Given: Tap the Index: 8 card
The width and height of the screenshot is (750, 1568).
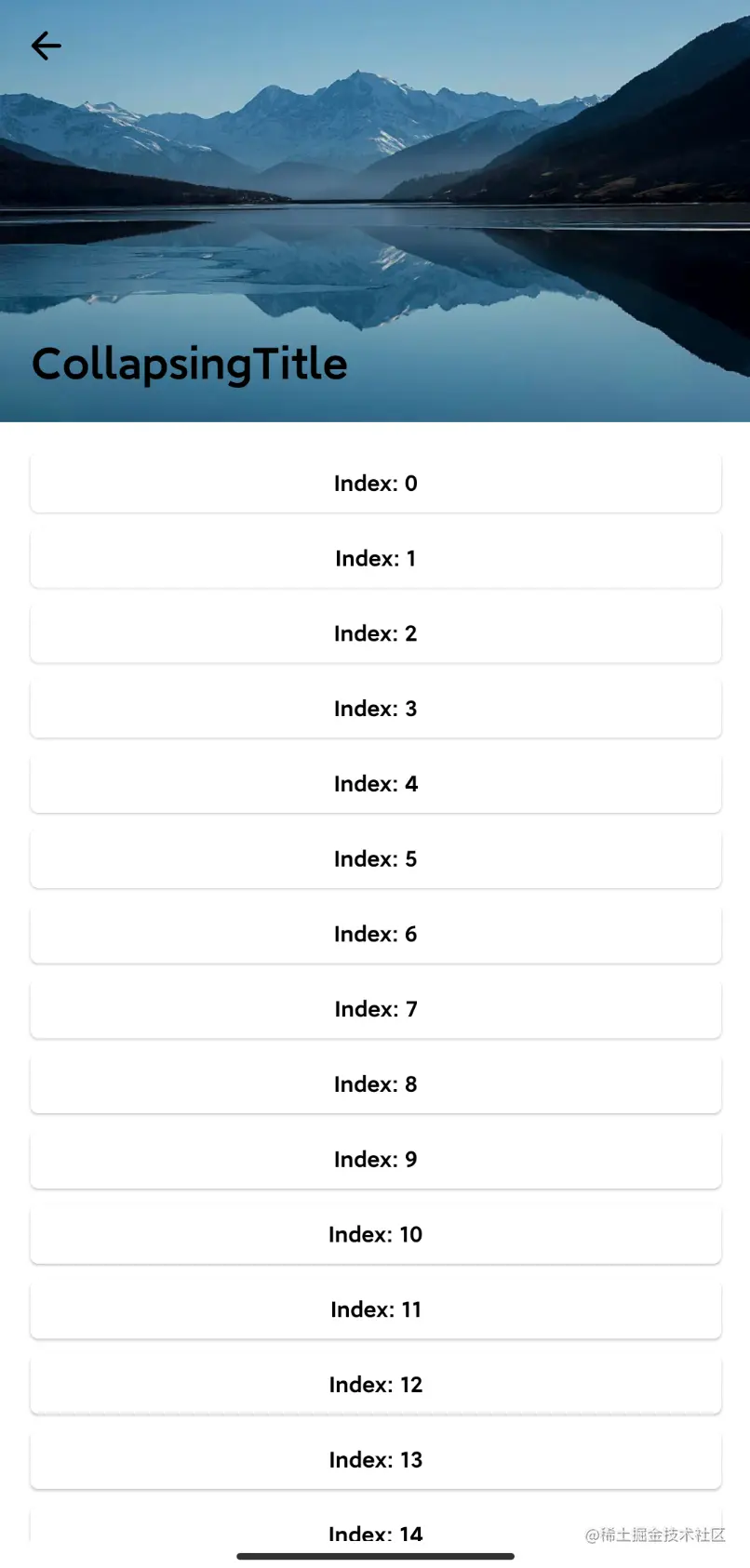Looking at the screenshot, I should point(375,1084).
